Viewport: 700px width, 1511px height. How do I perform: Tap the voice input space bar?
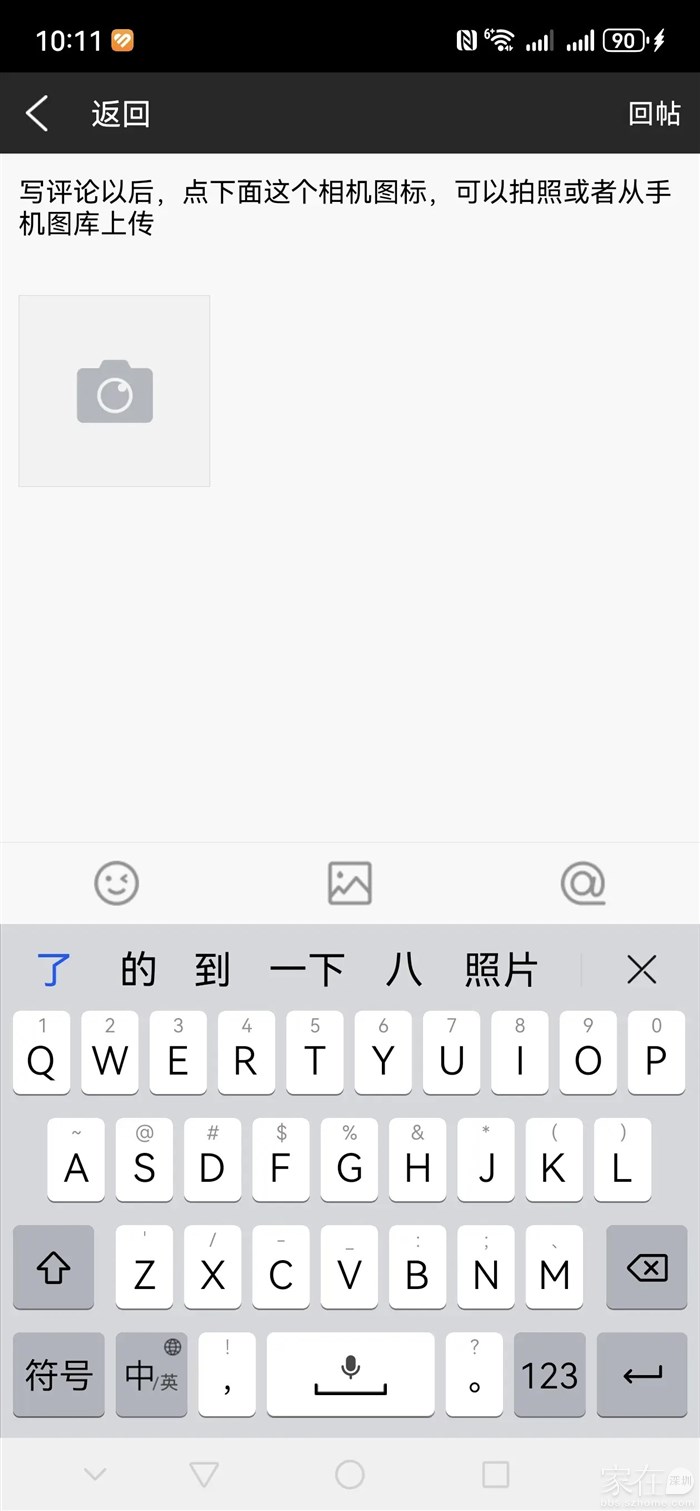tap(350, 1376)
